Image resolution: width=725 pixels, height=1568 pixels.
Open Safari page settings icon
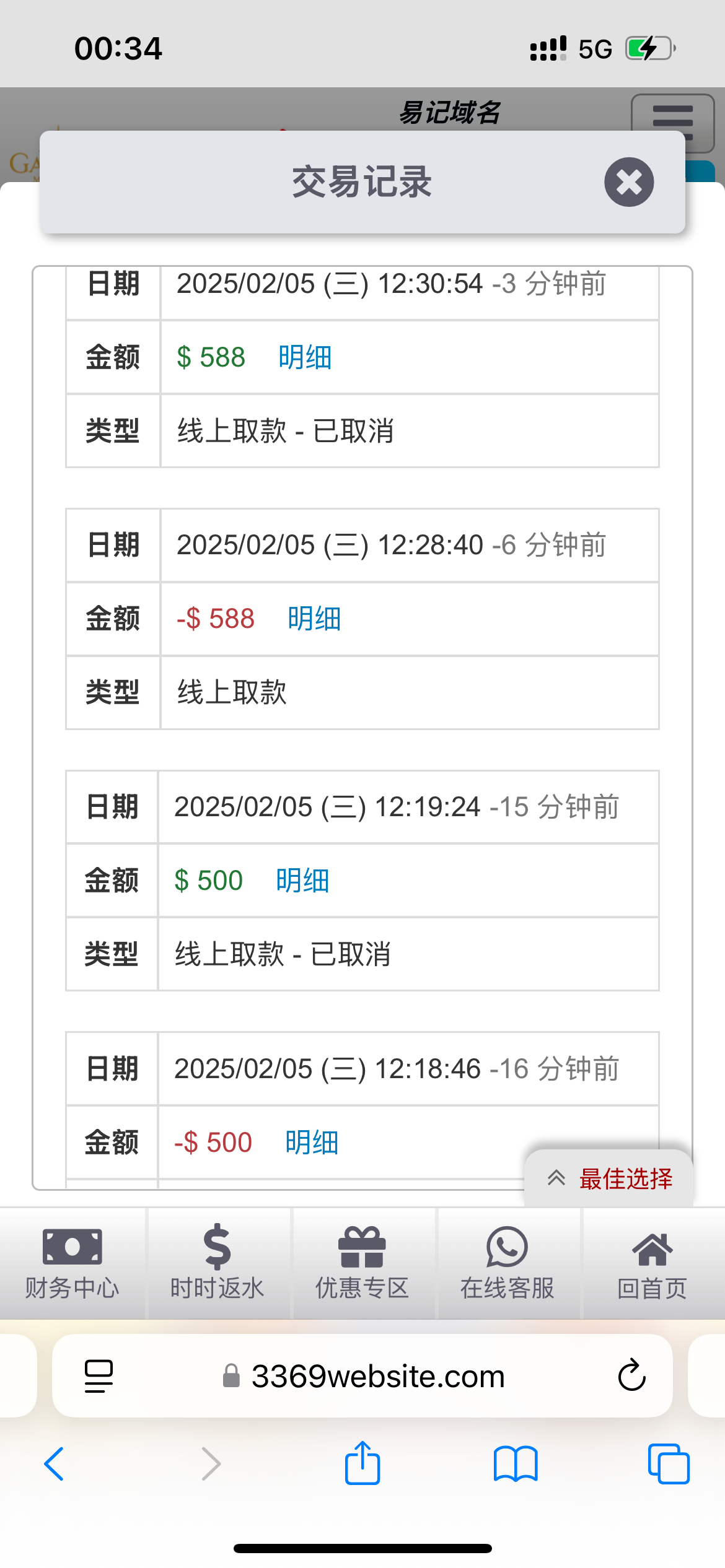coord(99,1376)
